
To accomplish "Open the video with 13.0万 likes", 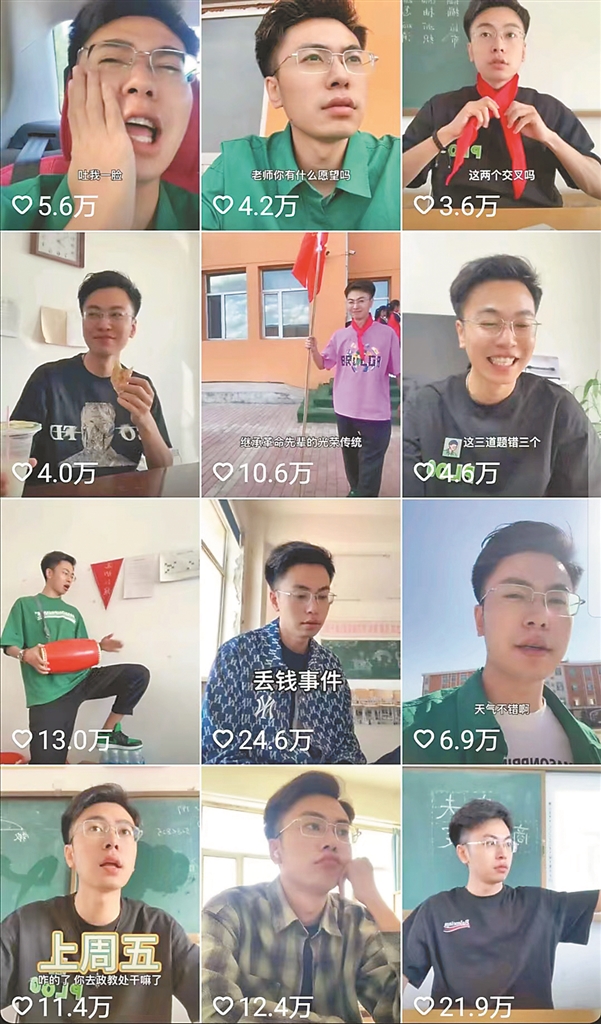I will pos(99,630).
